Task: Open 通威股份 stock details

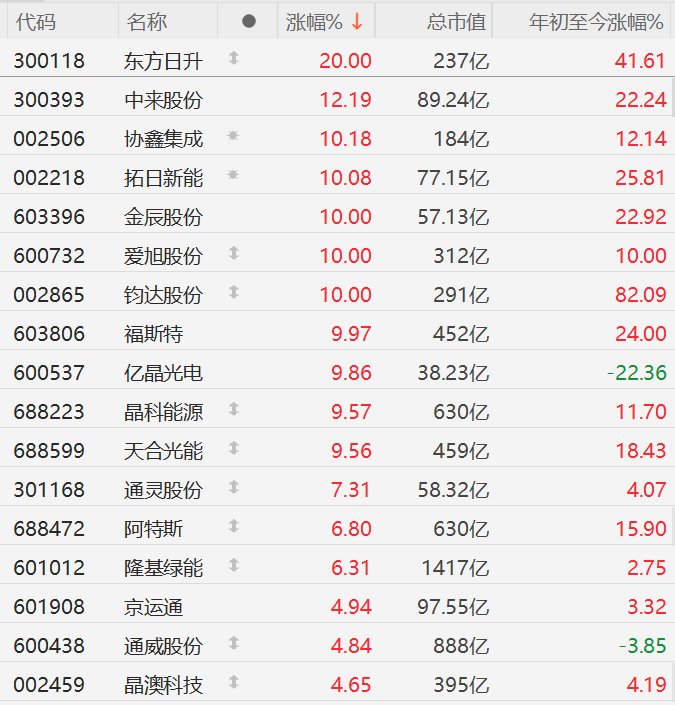Action: [163, 646]
